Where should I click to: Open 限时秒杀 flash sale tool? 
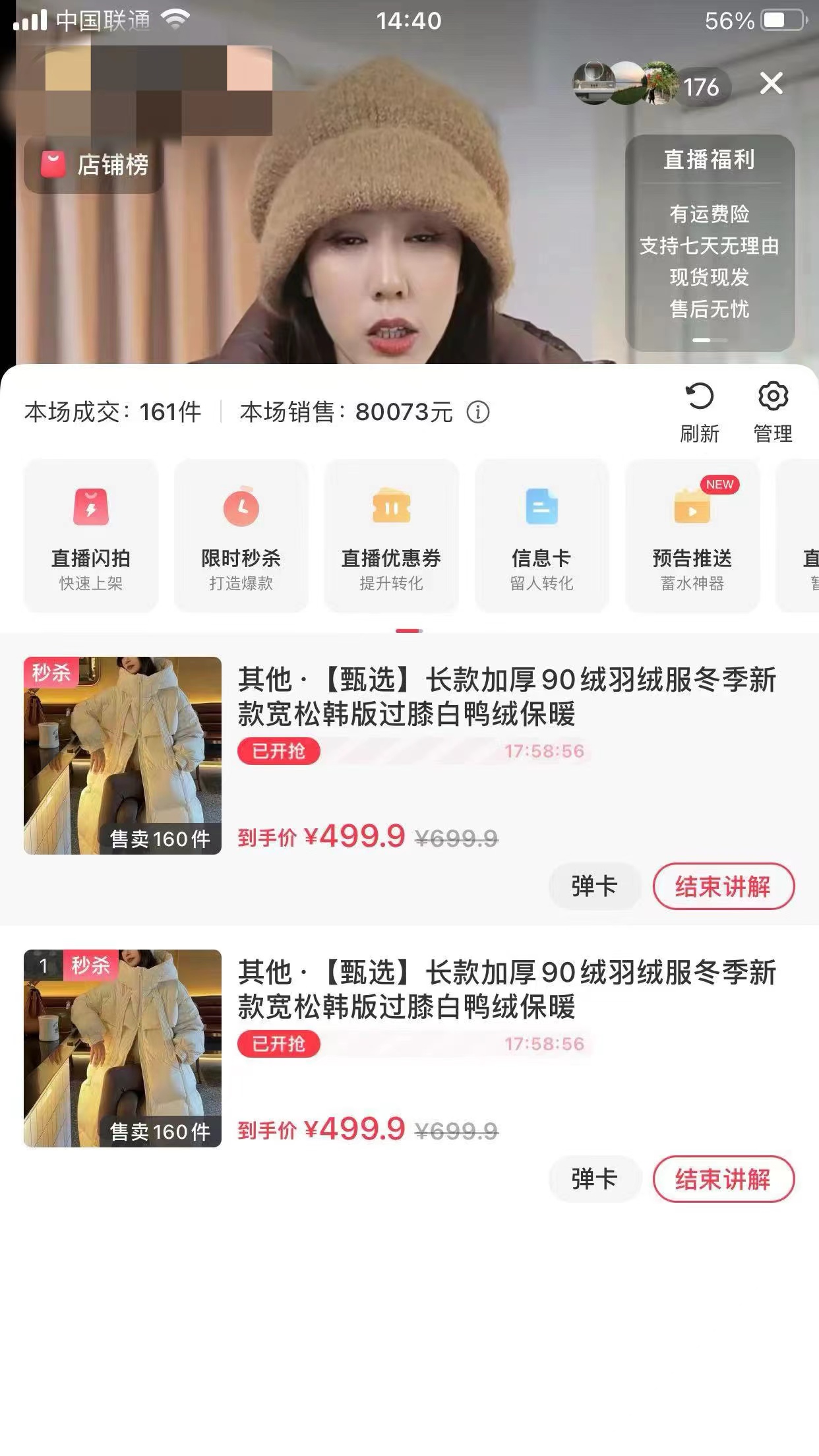(x=241, y=535)
